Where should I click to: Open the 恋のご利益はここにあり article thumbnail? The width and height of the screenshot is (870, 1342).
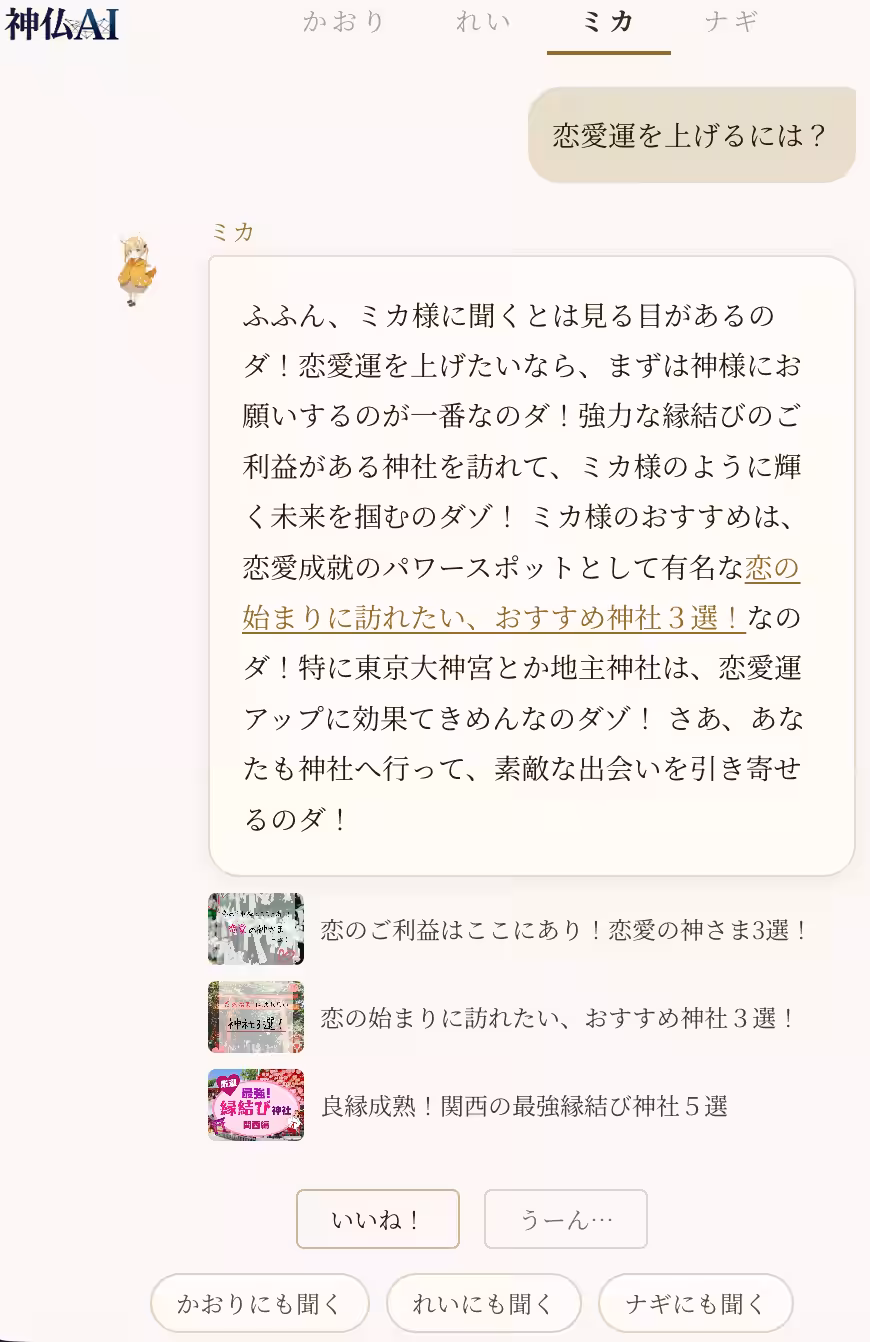coord(256,929)
